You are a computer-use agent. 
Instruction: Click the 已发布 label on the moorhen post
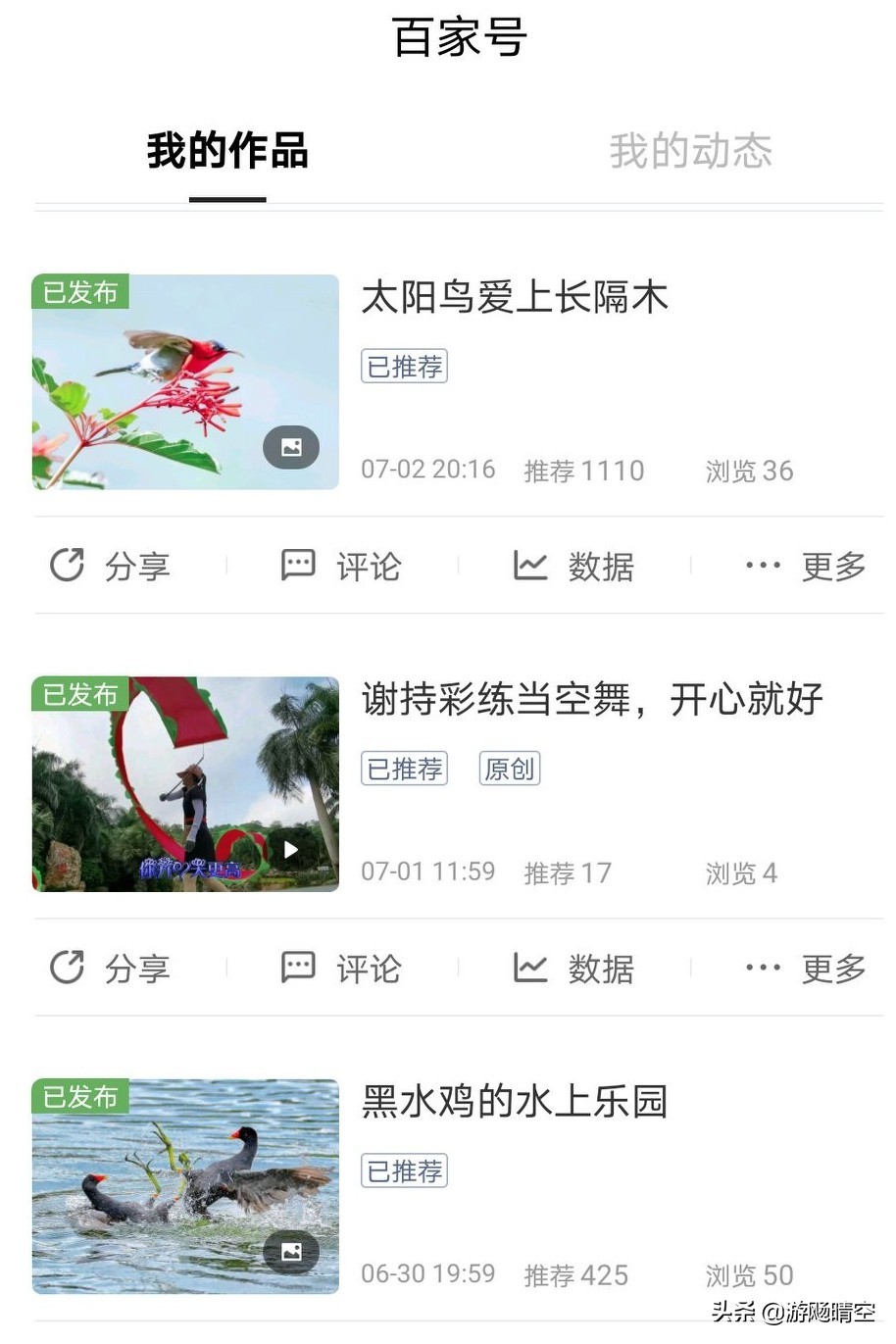click(x=80, y=1098)
